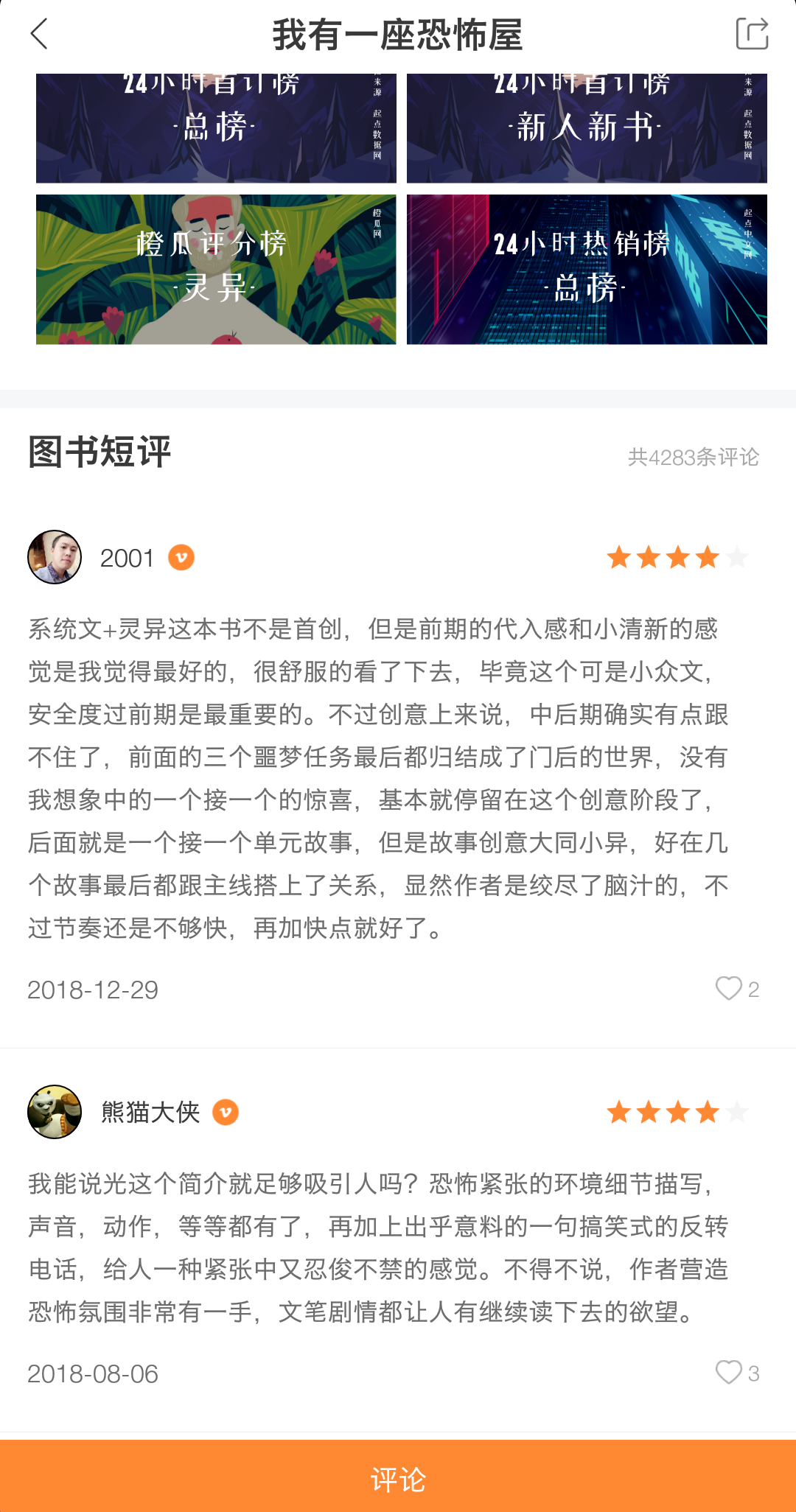Open 橙瓜评分榜 灵异 tile
Screen dimensions: 796x1512
coord(216,269)
